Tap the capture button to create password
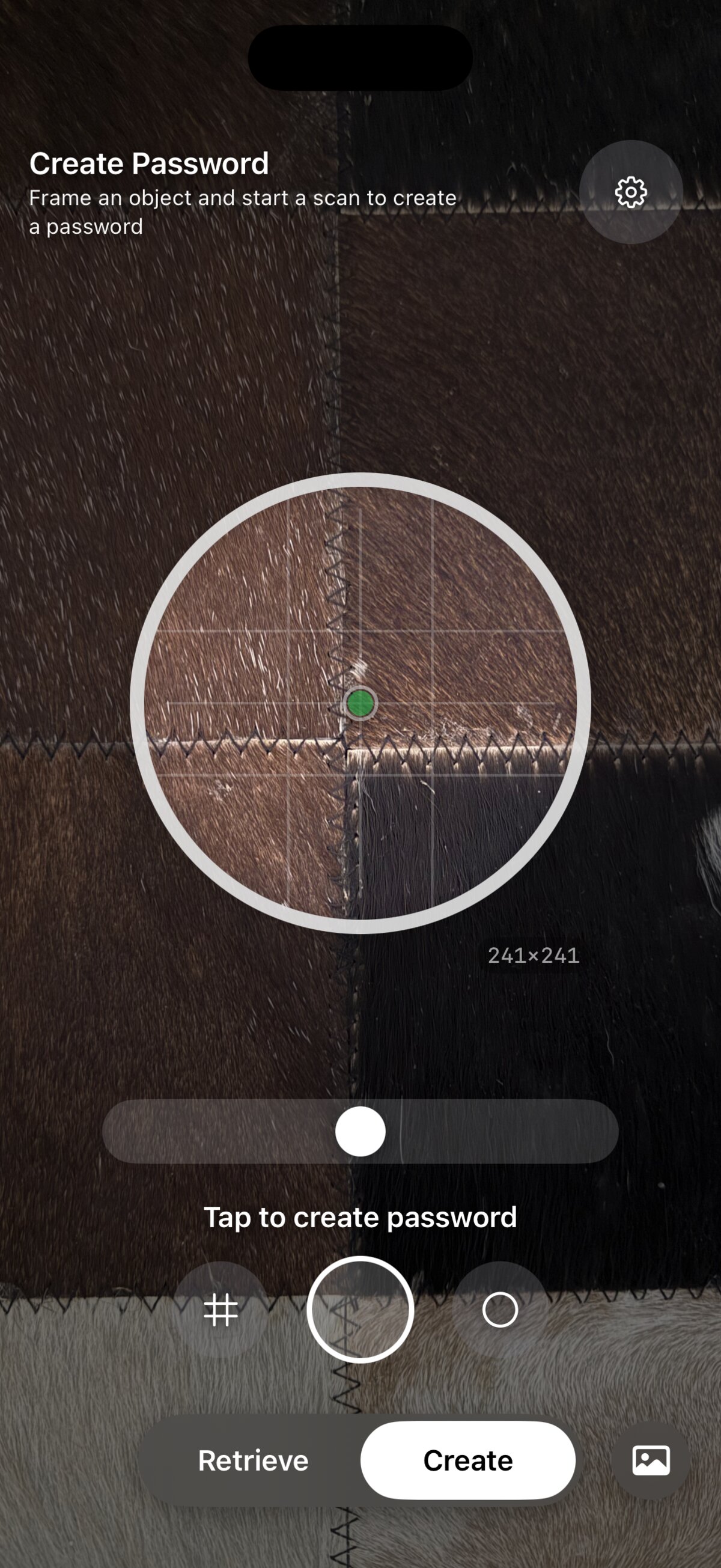Viewport: 721px width, 1568px height. coord(360,1310)
